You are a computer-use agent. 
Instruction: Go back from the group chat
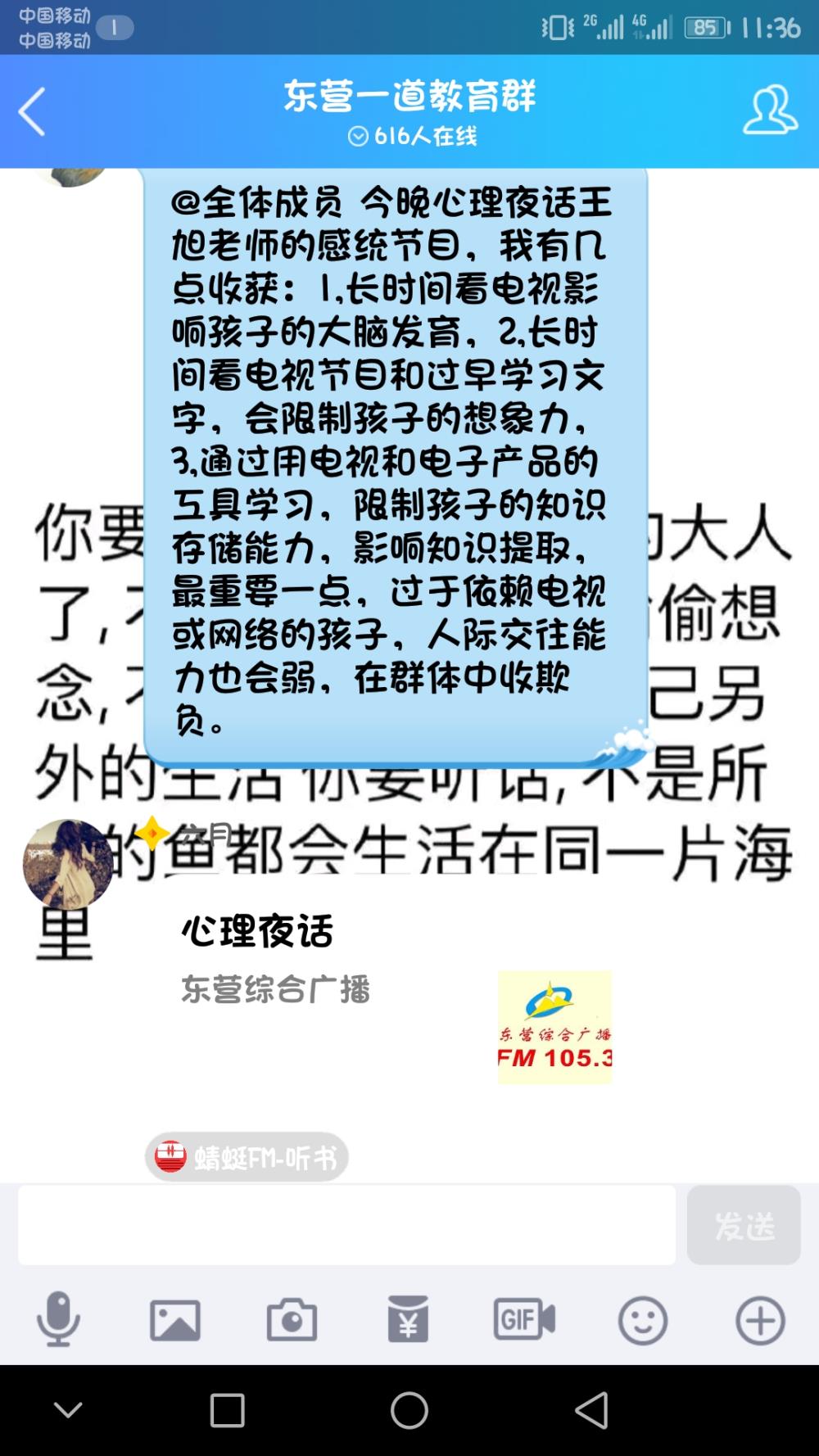pyautogui.click(x=32, y=111)
